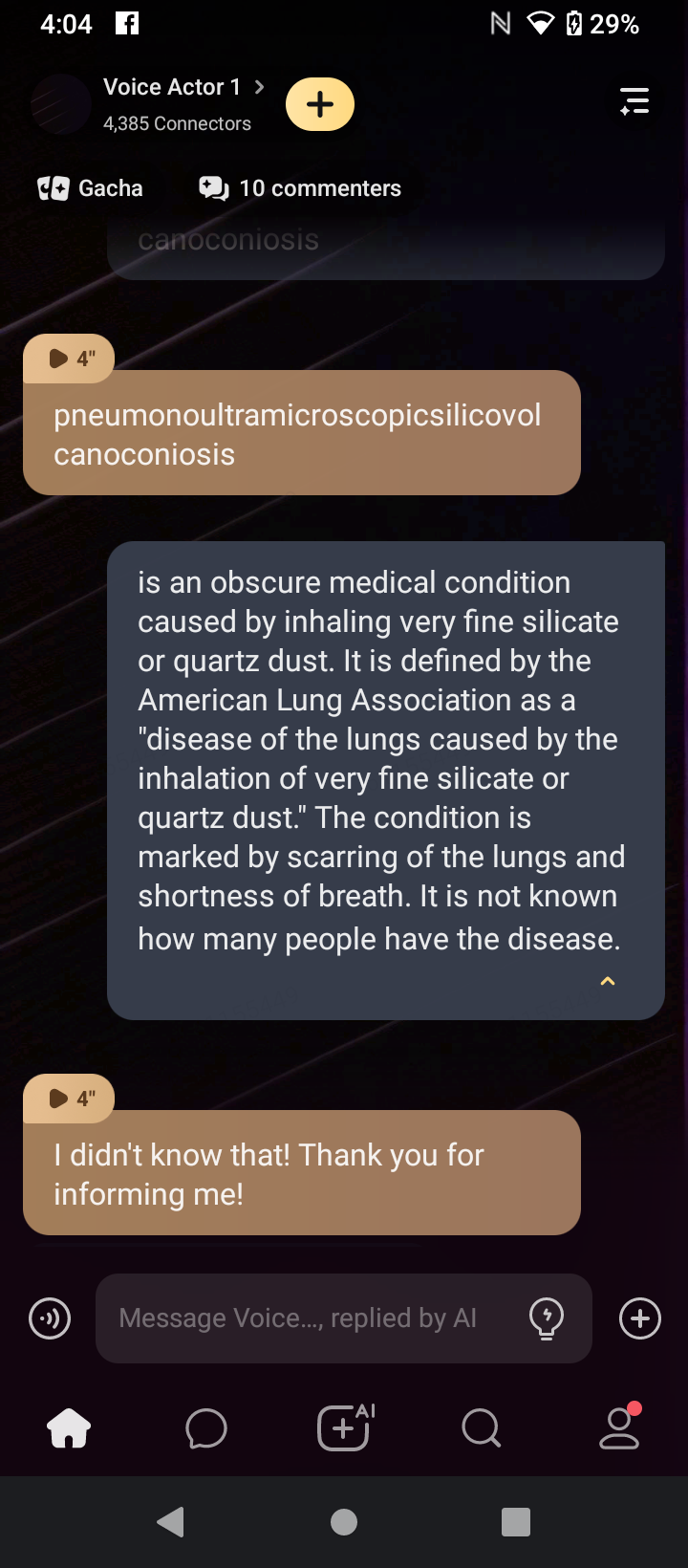The height and width of the screenshot is (1568, 688).
Task: Switch to the search tab
Action: pos(481,1428)
